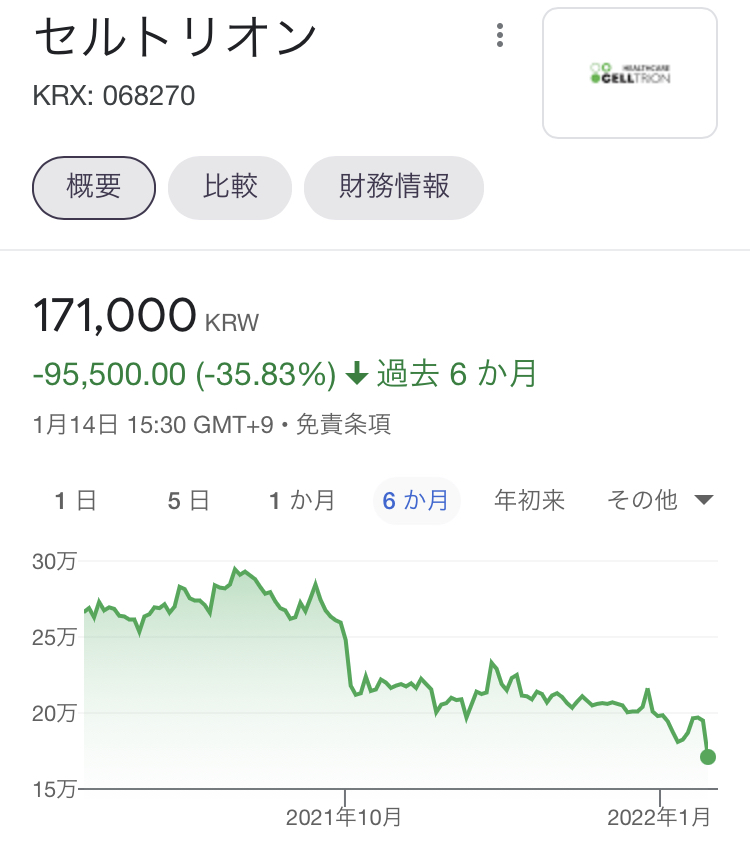Open the Celltron logo thumbnail
Screen dimensions: 750x856
click(630, 73)
